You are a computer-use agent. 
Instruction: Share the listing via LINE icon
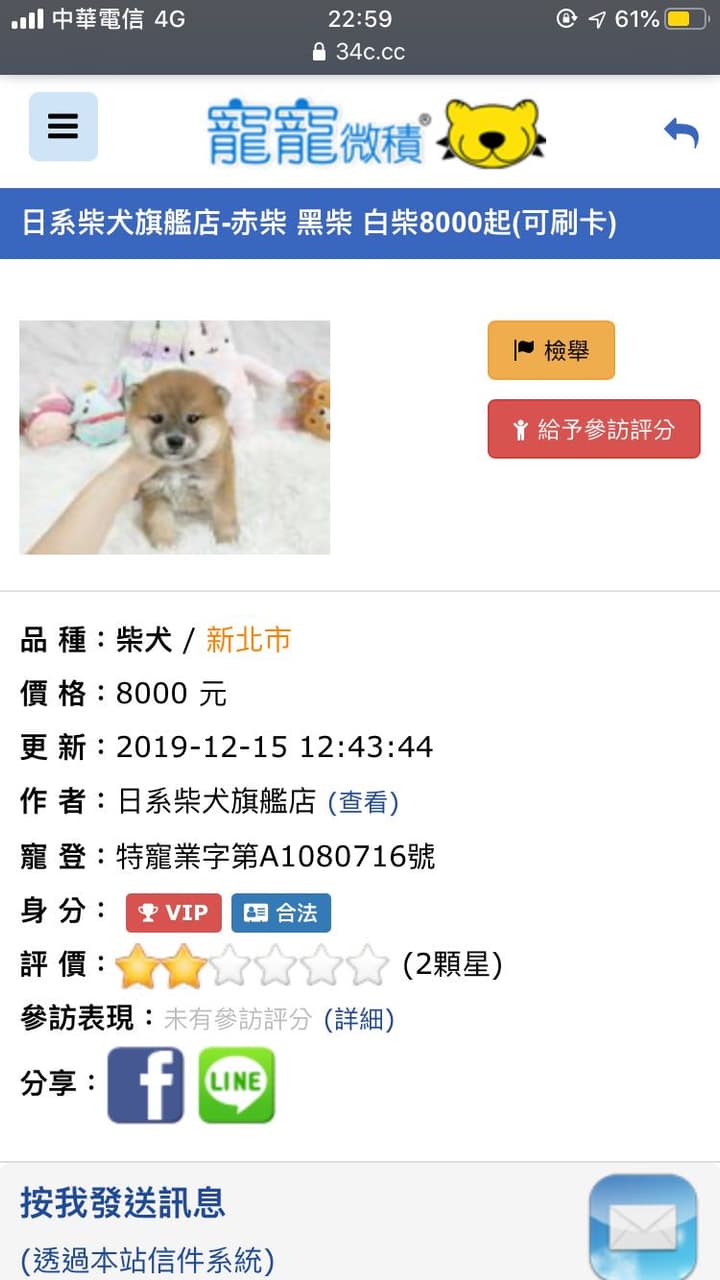(x=236, y=1086)
